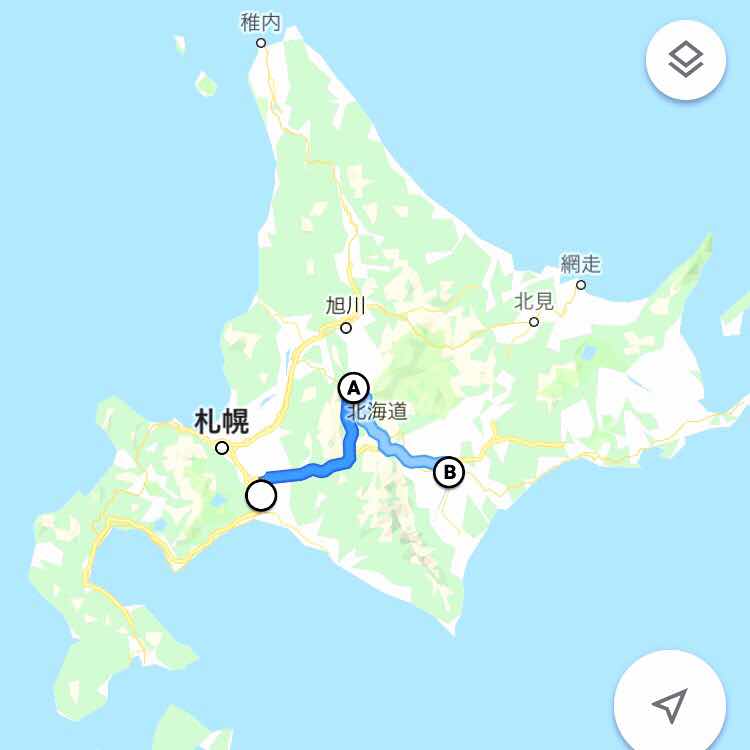Image resolution: width=750 pixels, height=750 pixels.
Task: Open the map layers selector
Action: pos(685,60)
